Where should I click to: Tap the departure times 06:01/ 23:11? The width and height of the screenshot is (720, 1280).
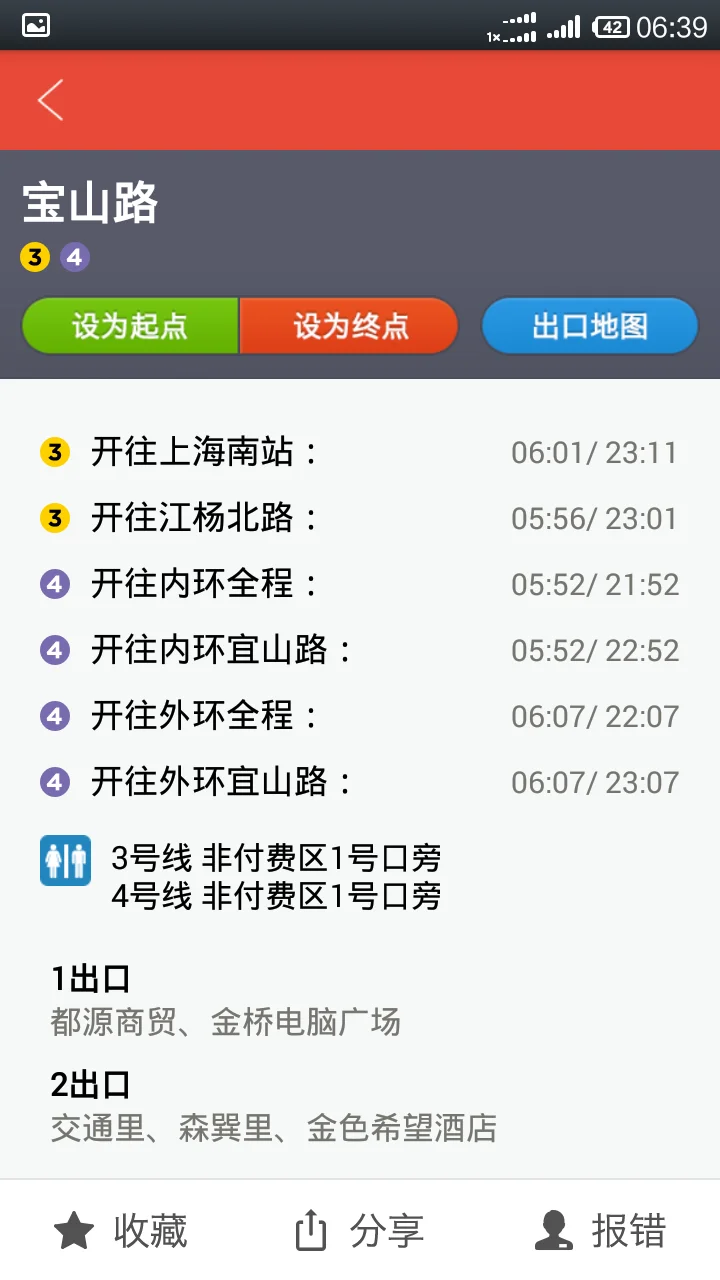592,453
